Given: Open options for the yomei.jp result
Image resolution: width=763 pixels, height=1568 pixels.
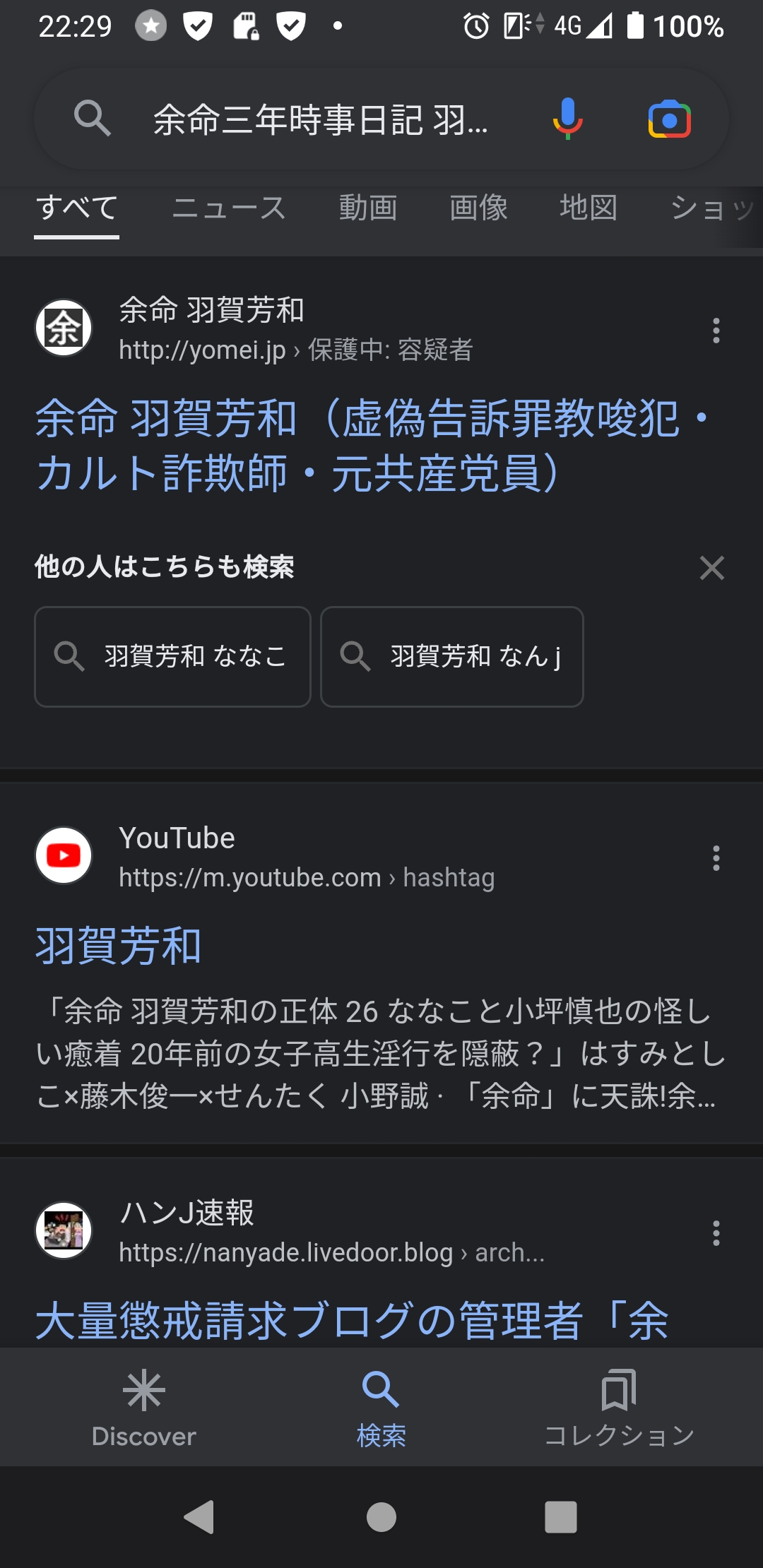Looking at the screenshot, I should coord(716,331).
